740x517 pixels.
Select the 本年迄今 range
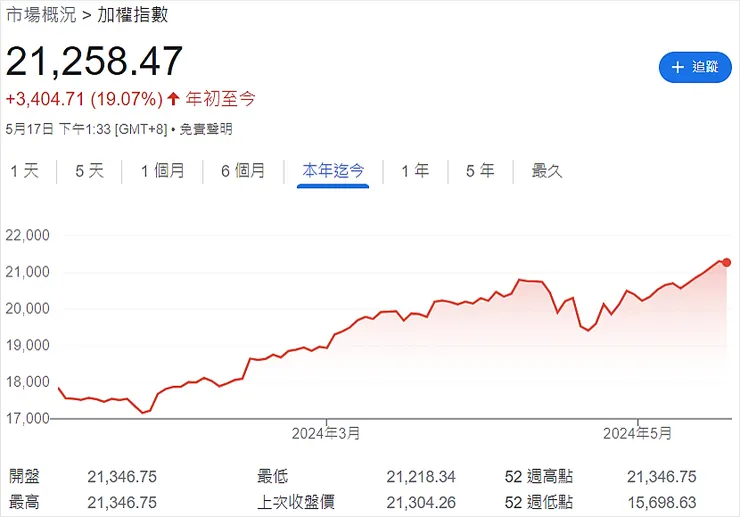point(334,171)
